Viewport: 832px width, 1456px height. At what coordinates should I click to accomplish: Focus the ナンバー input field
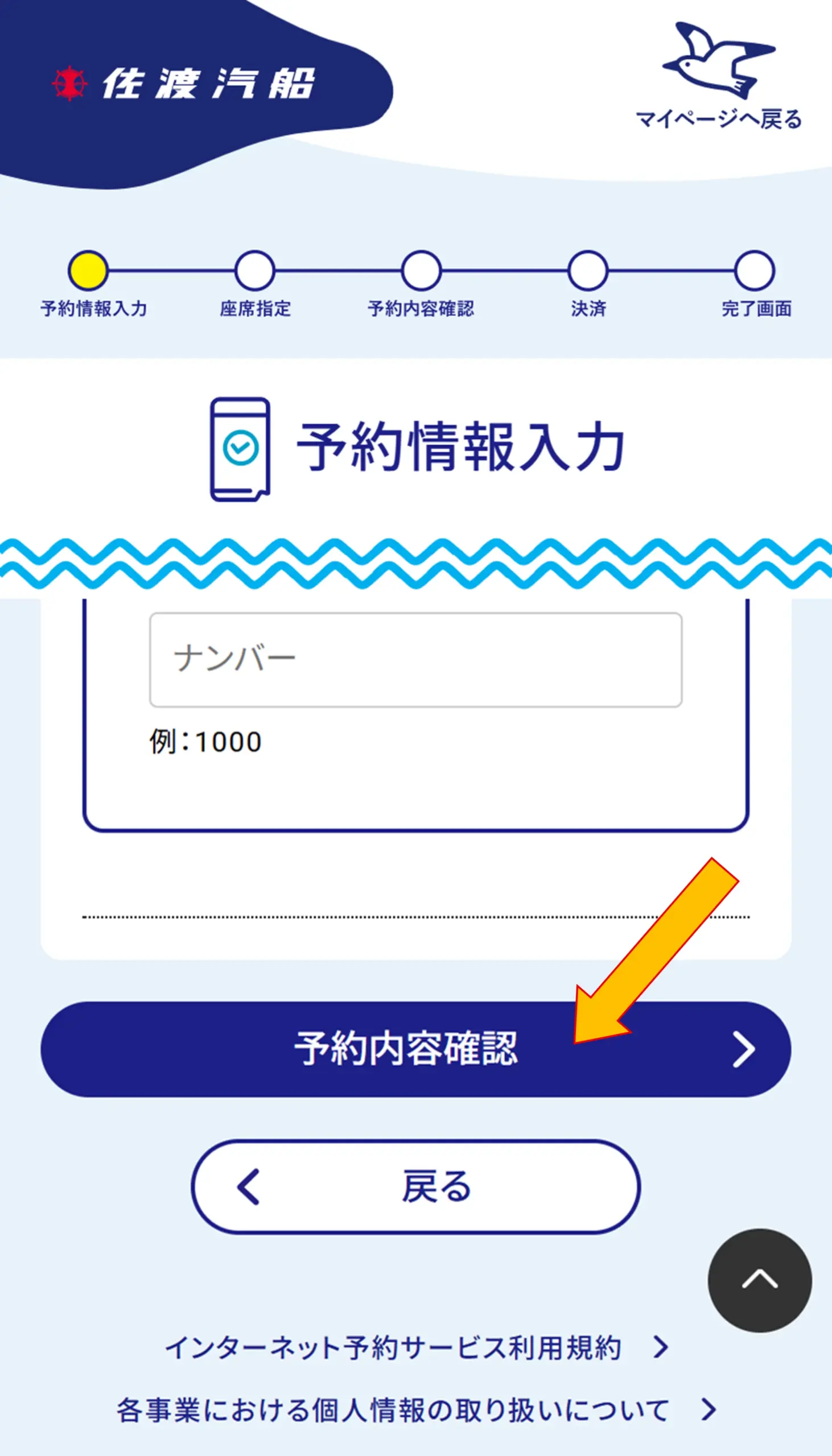tap(415, 660)
